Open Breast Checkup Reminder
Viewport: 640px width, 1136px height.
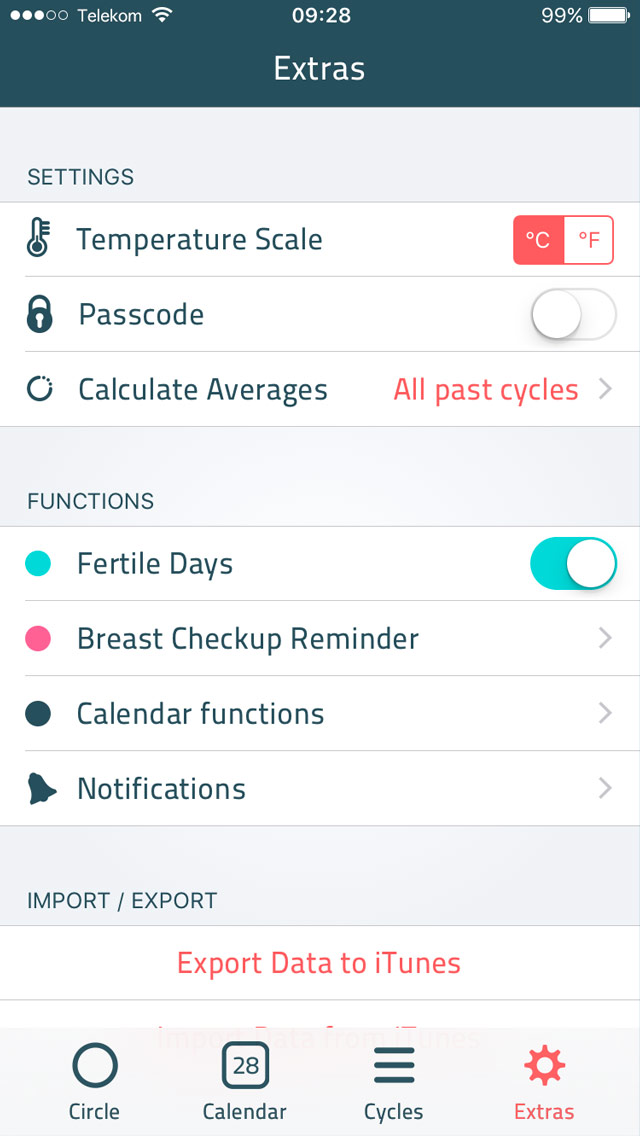320,638
